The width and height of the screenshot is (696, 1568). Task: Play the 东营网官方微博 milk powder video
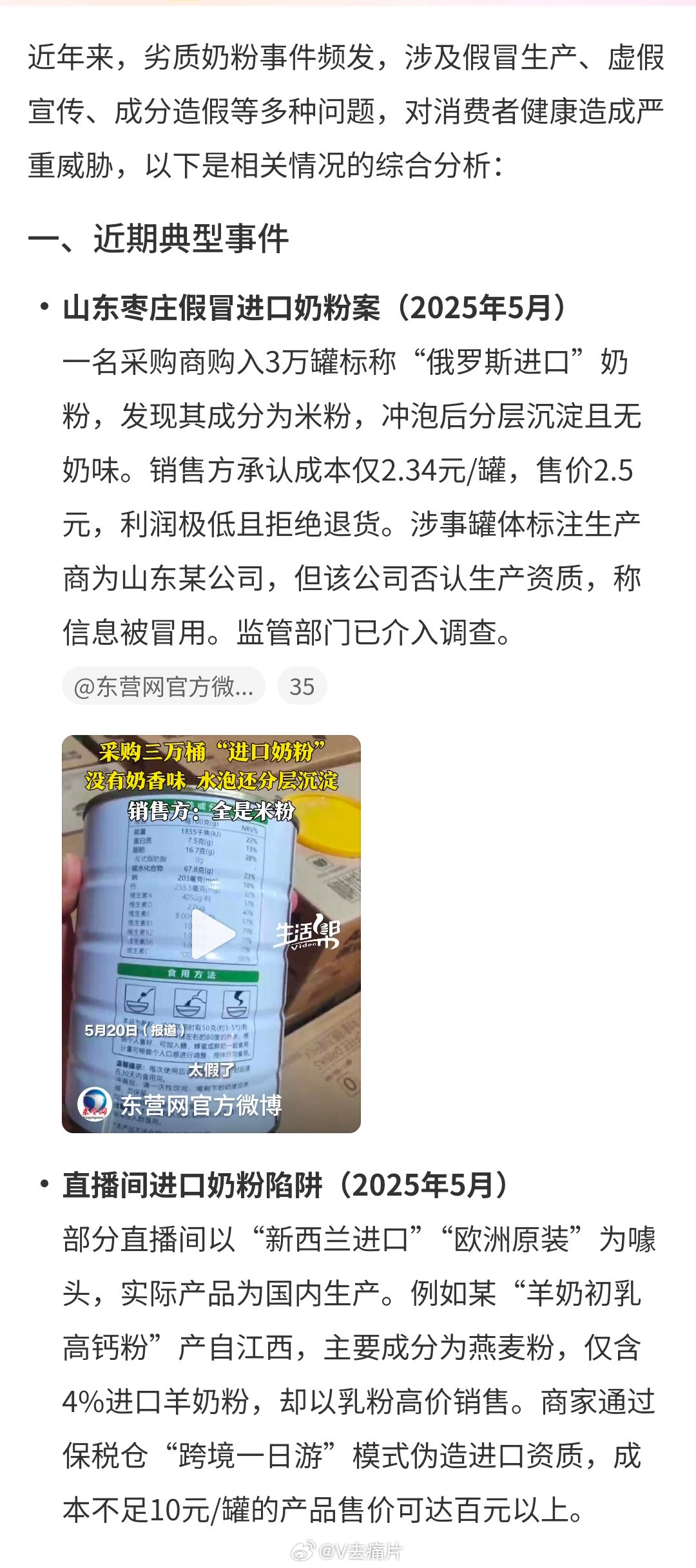coord(211,934)
